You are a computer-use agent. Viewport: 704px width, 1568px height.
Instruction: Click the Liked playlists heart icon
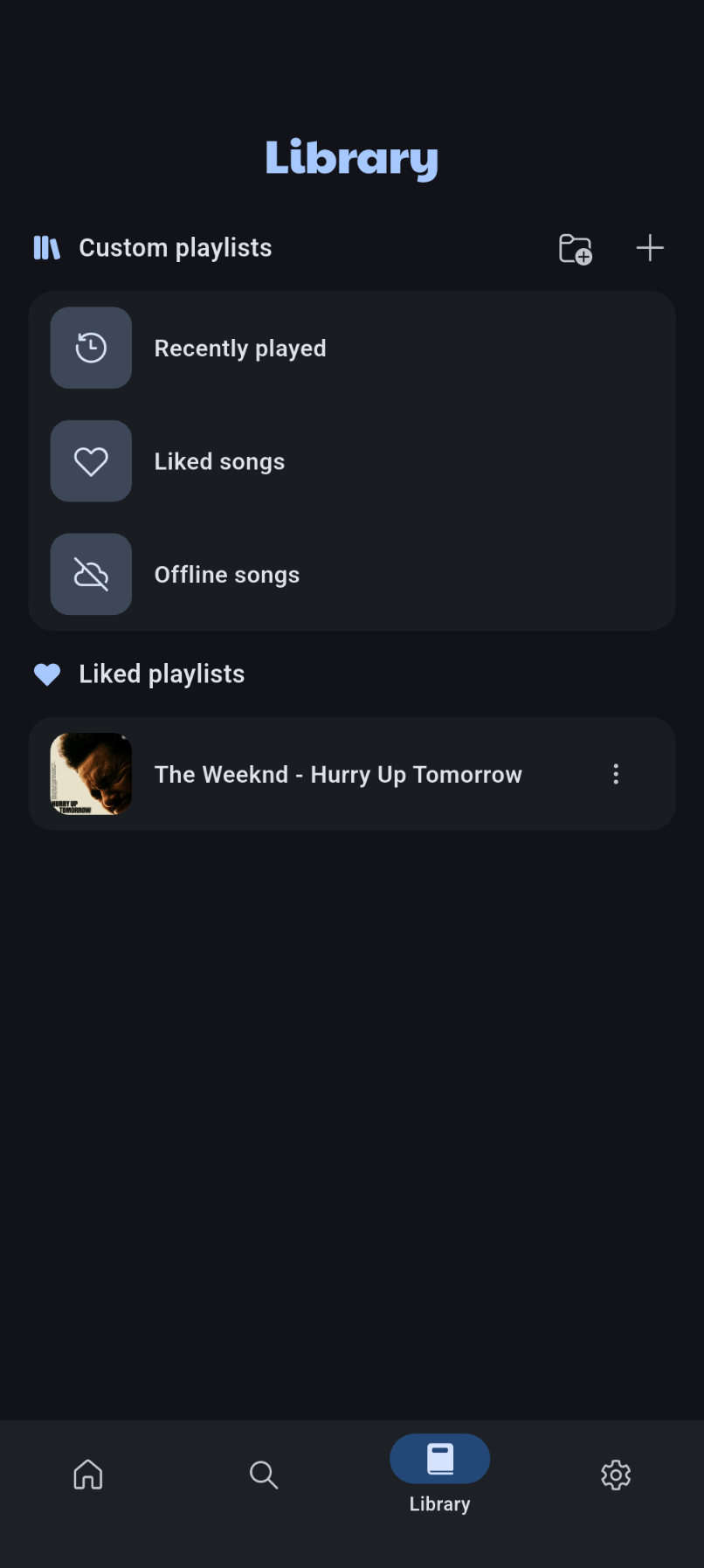[46, 673]
